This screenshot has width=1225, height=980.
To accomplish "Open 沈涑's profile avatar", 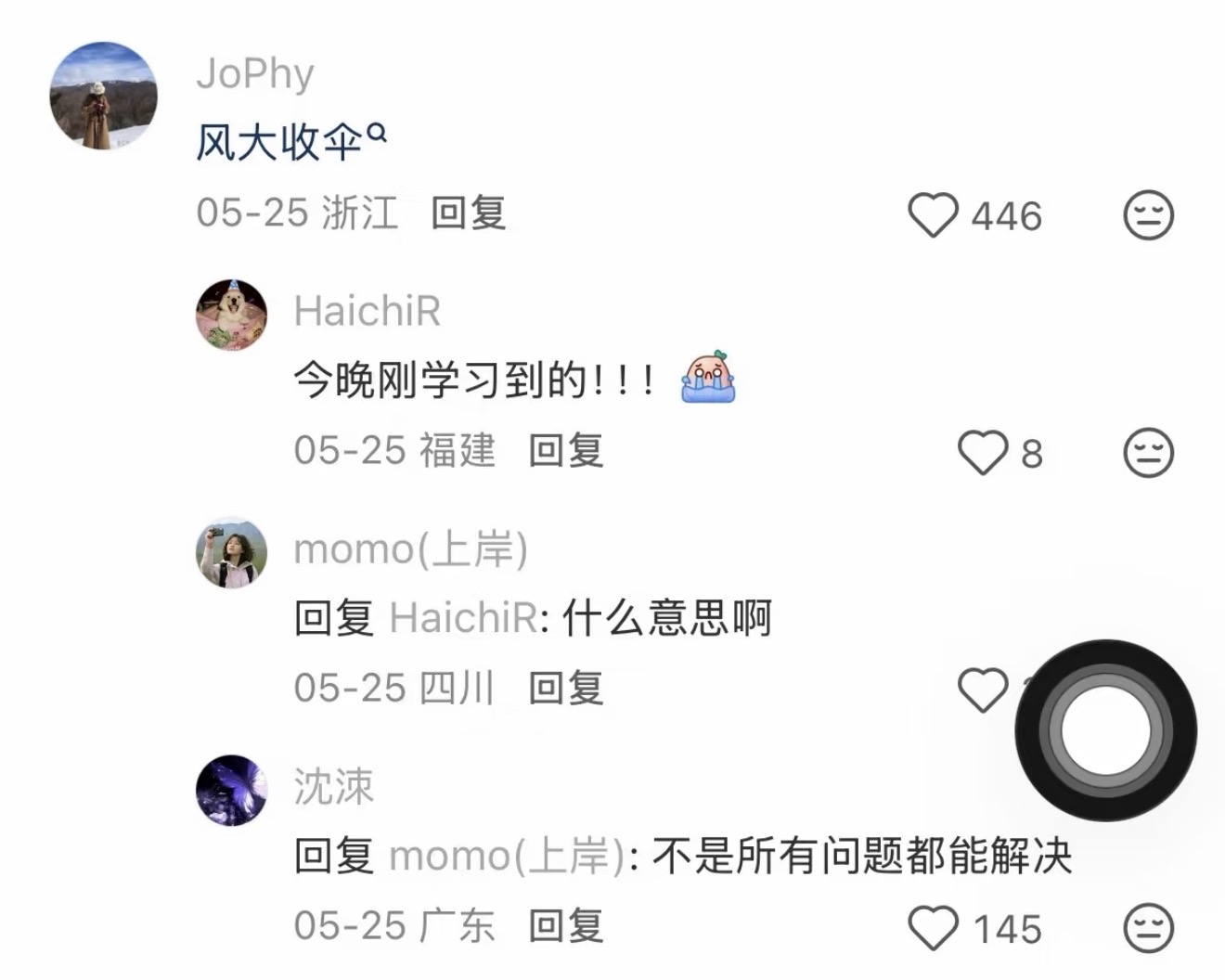I will (x=231, y=790).
